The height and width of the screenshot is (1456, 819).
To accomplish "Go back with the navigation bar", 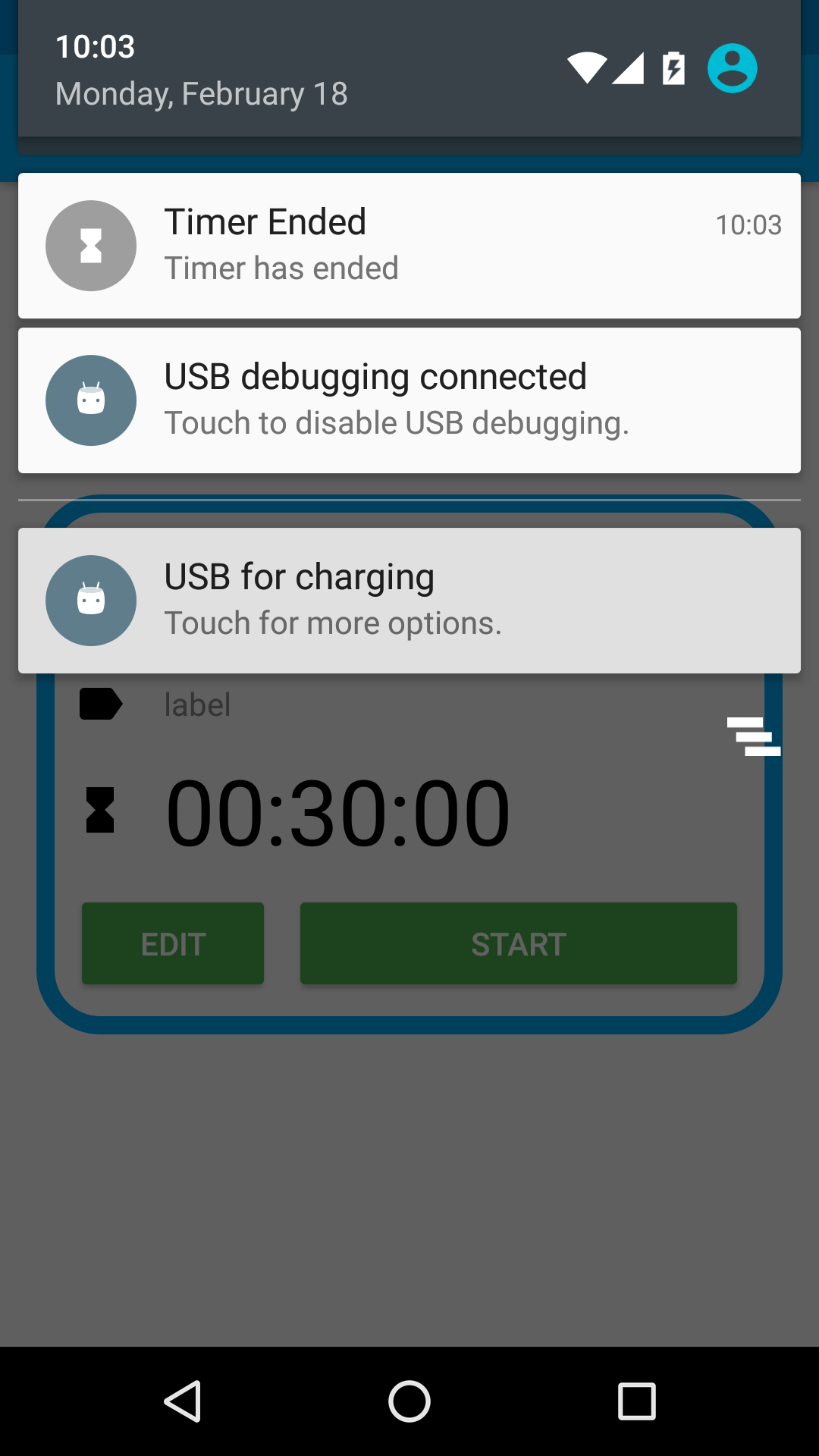I will click(183, 1401).
